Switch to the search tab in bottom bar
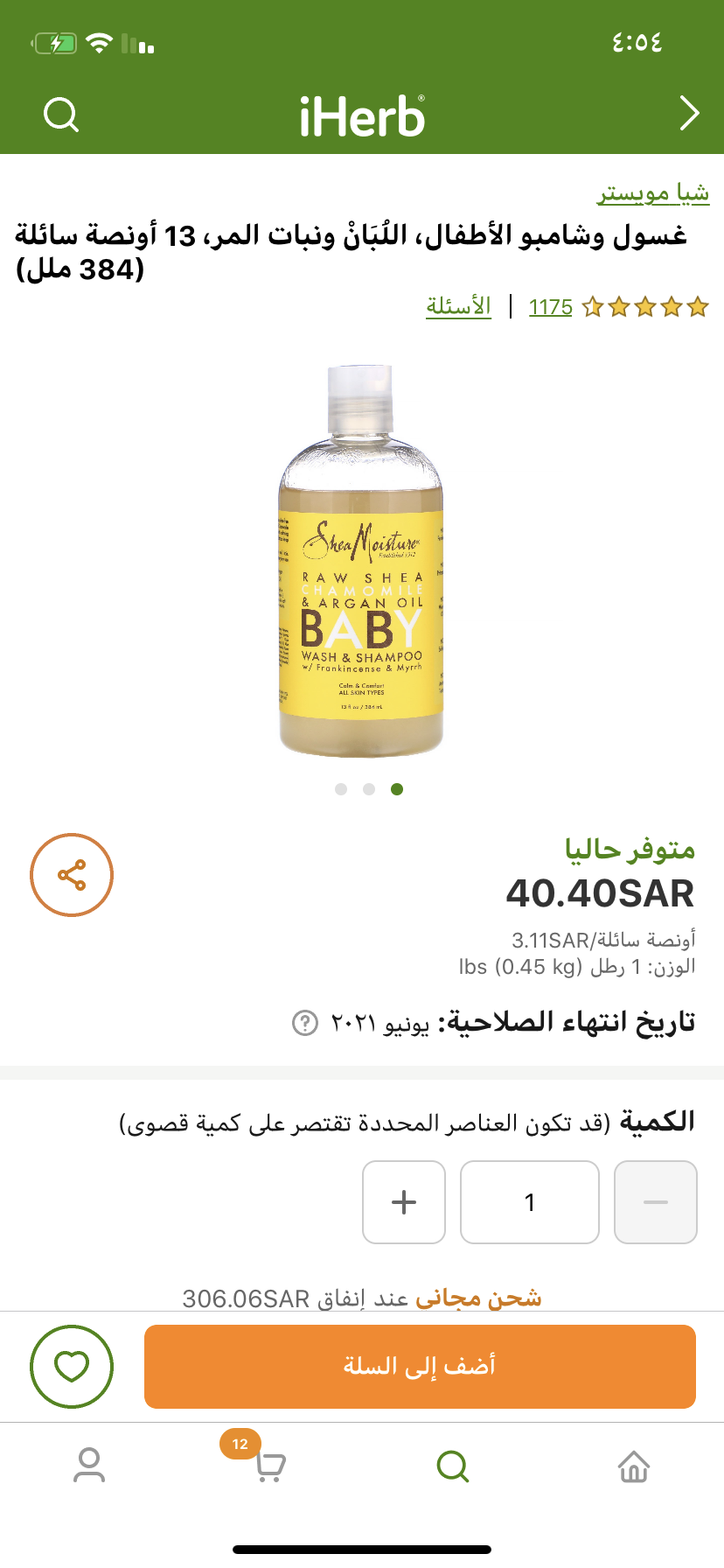The height and width of the screenshot is (1568, 724). coord(453,1466)
